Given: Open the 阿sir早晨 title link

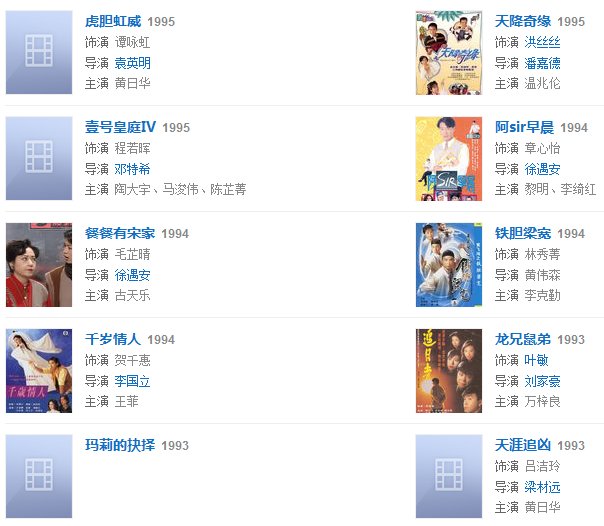Looking at the screenshot, I should 525,127.
